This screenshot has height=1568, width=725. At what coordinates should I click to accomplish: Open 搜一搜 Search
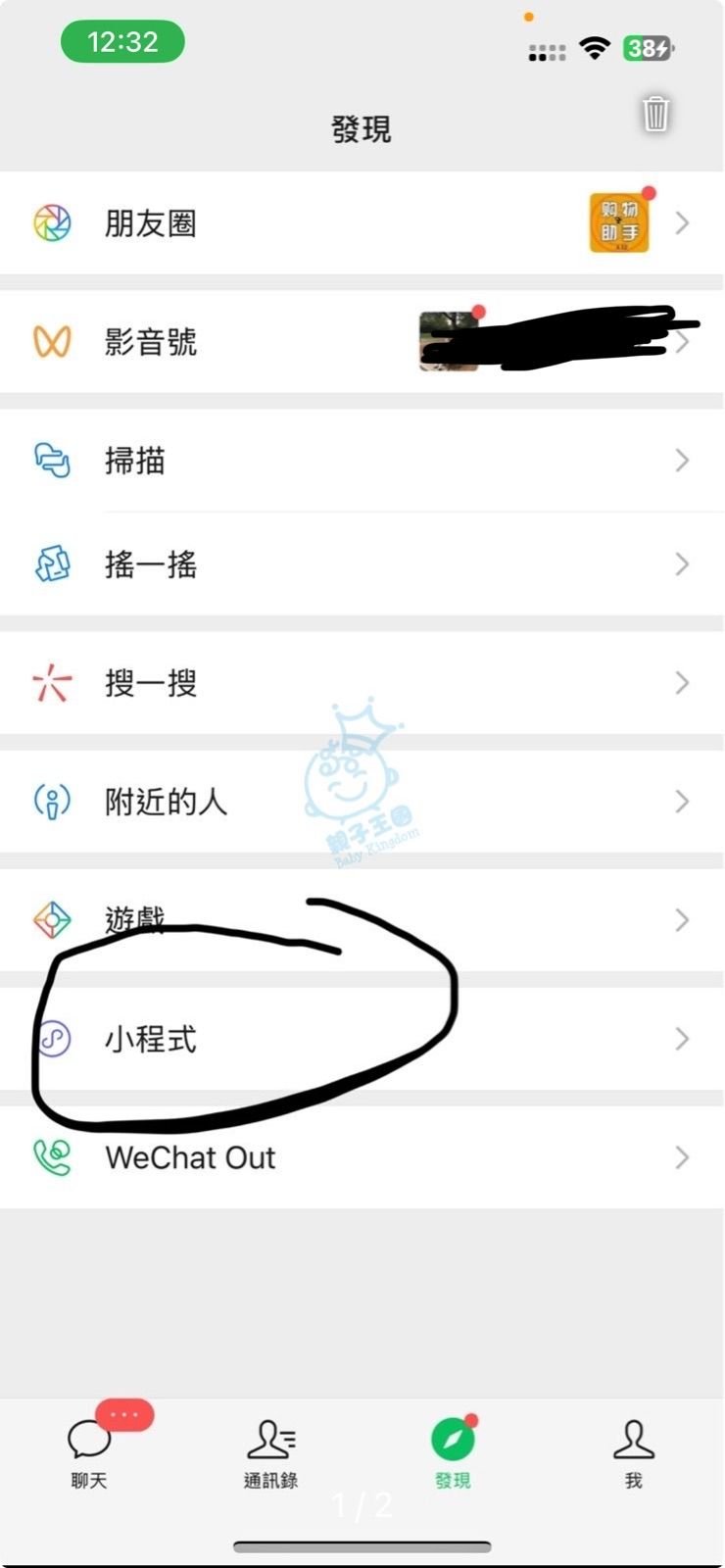pos(151,683)
